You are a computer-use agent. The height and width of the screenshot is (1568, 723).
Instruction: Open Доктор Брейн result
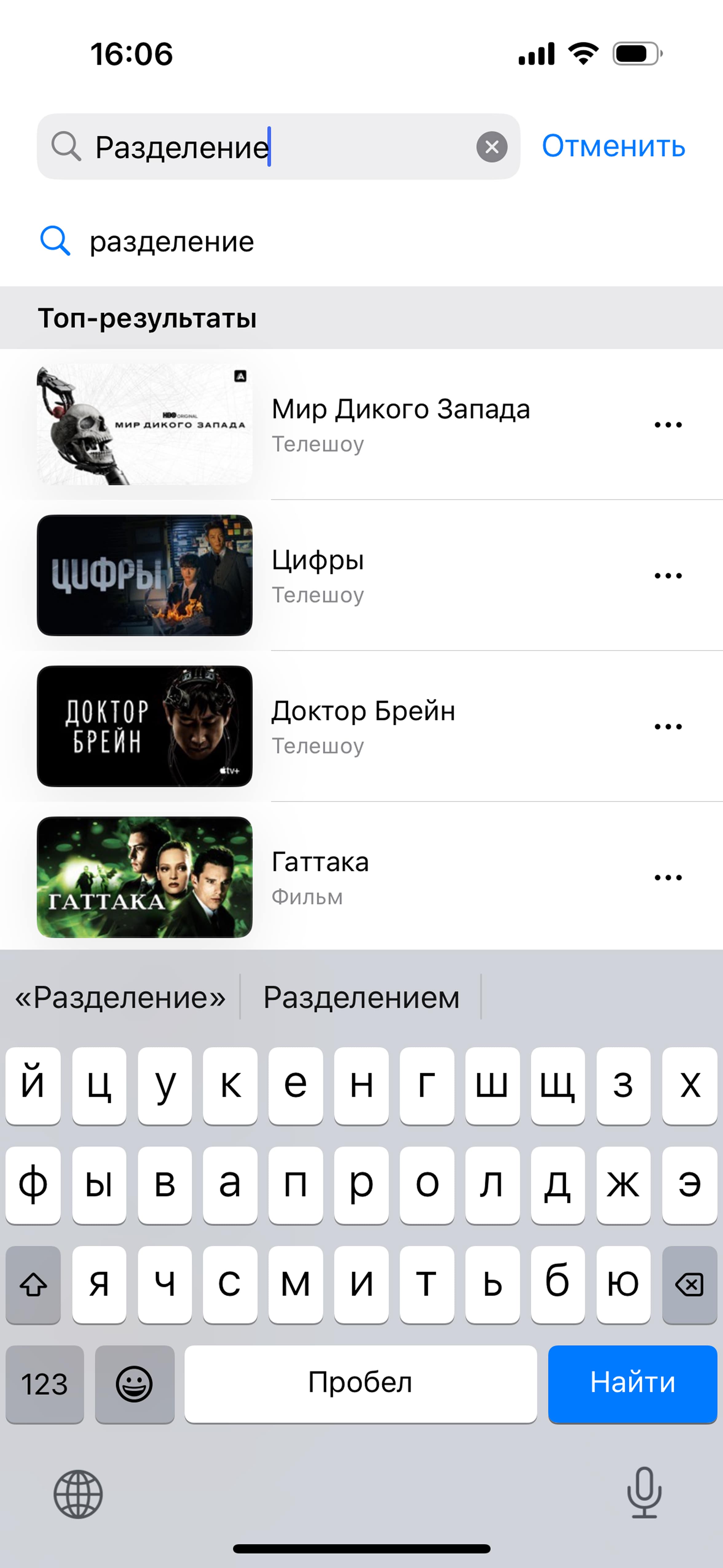click(361, 726)
